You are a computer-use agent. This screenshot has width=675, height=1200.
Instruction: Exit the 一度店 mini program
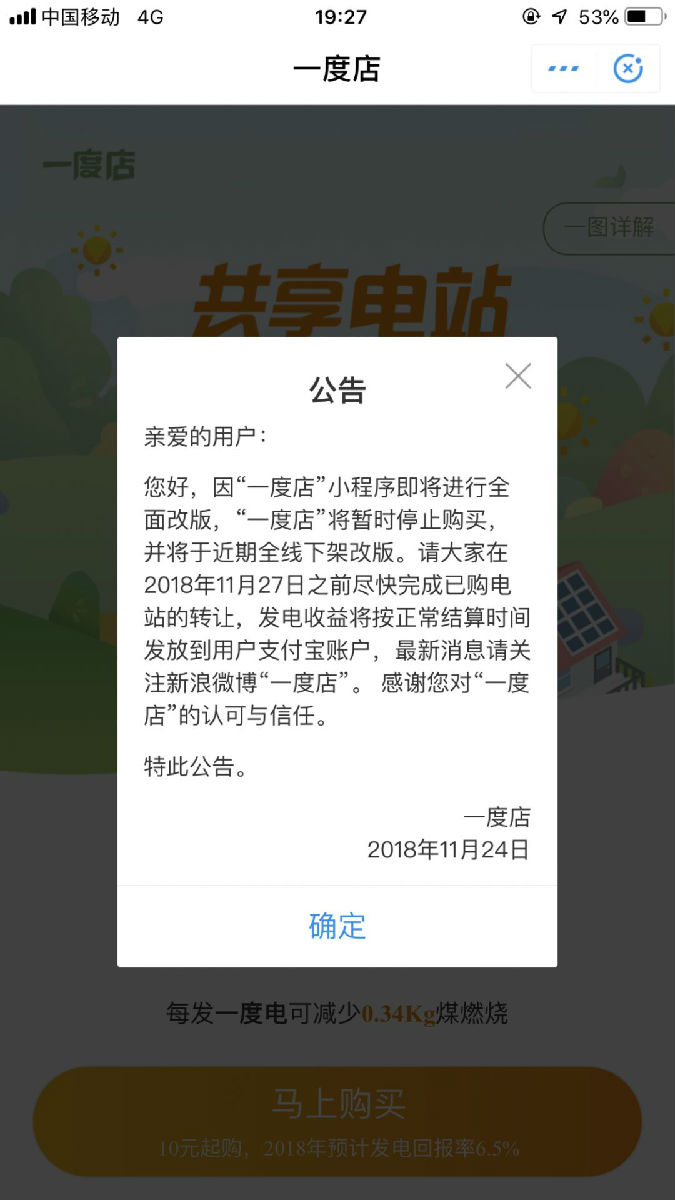(628, 69)
